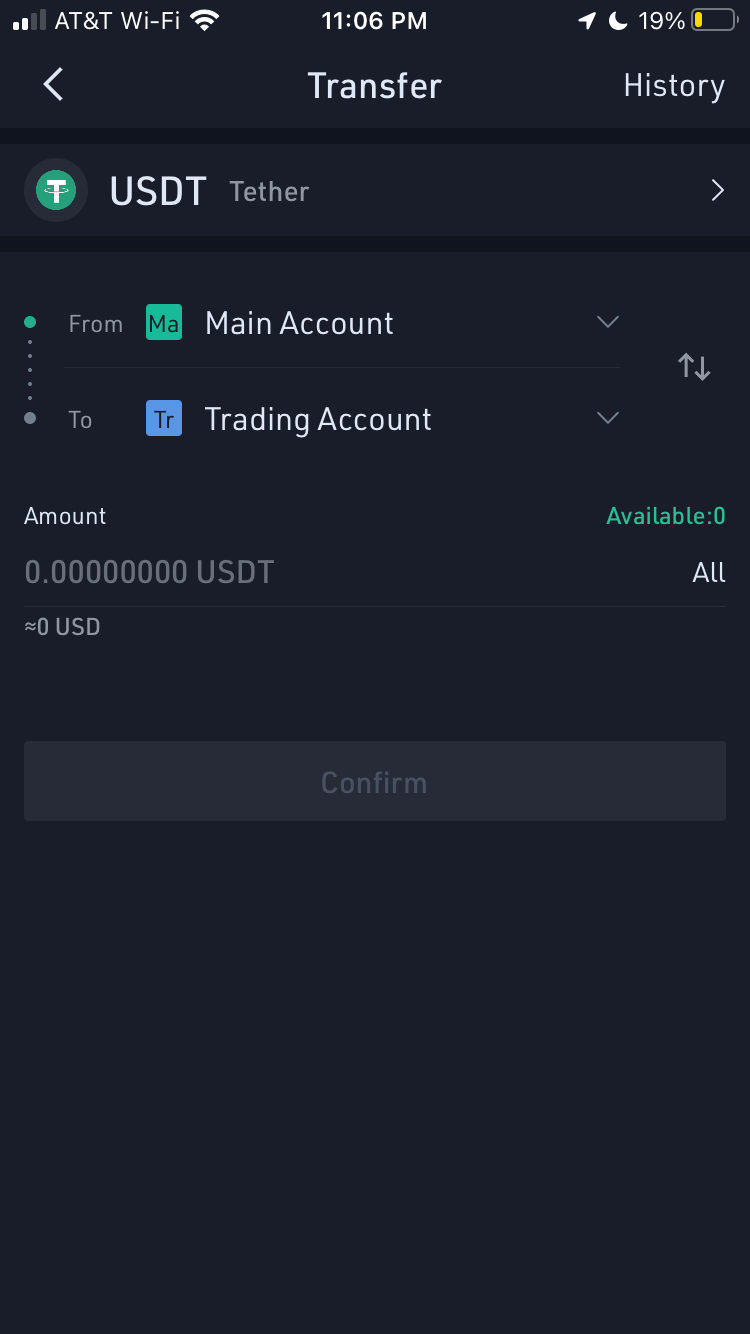This screenshot has width=750, height=1334.
Task: Select the Main Account 'Ma' badge icon
Action: point(164,323)
